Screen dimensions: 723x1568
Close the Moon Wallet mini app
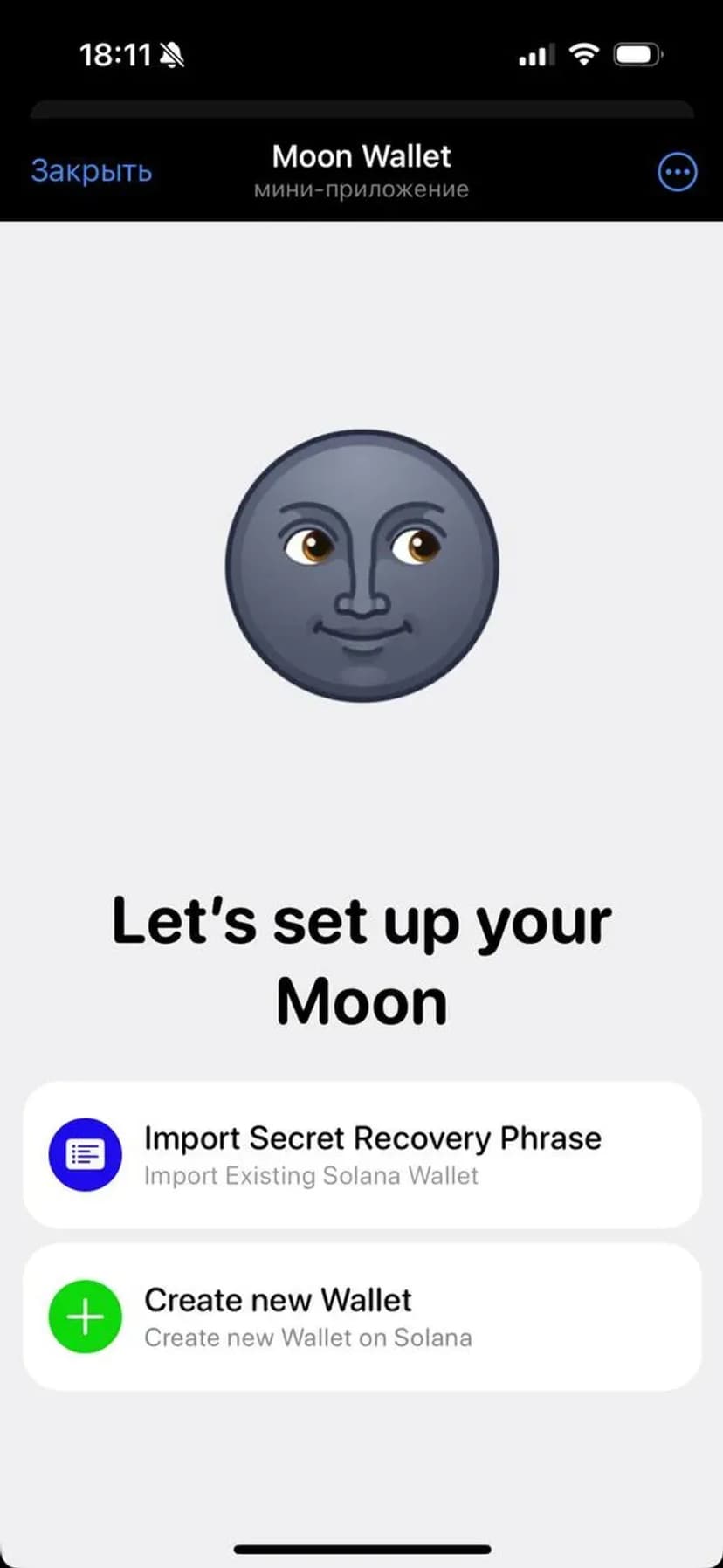click(x=91, y=170)
